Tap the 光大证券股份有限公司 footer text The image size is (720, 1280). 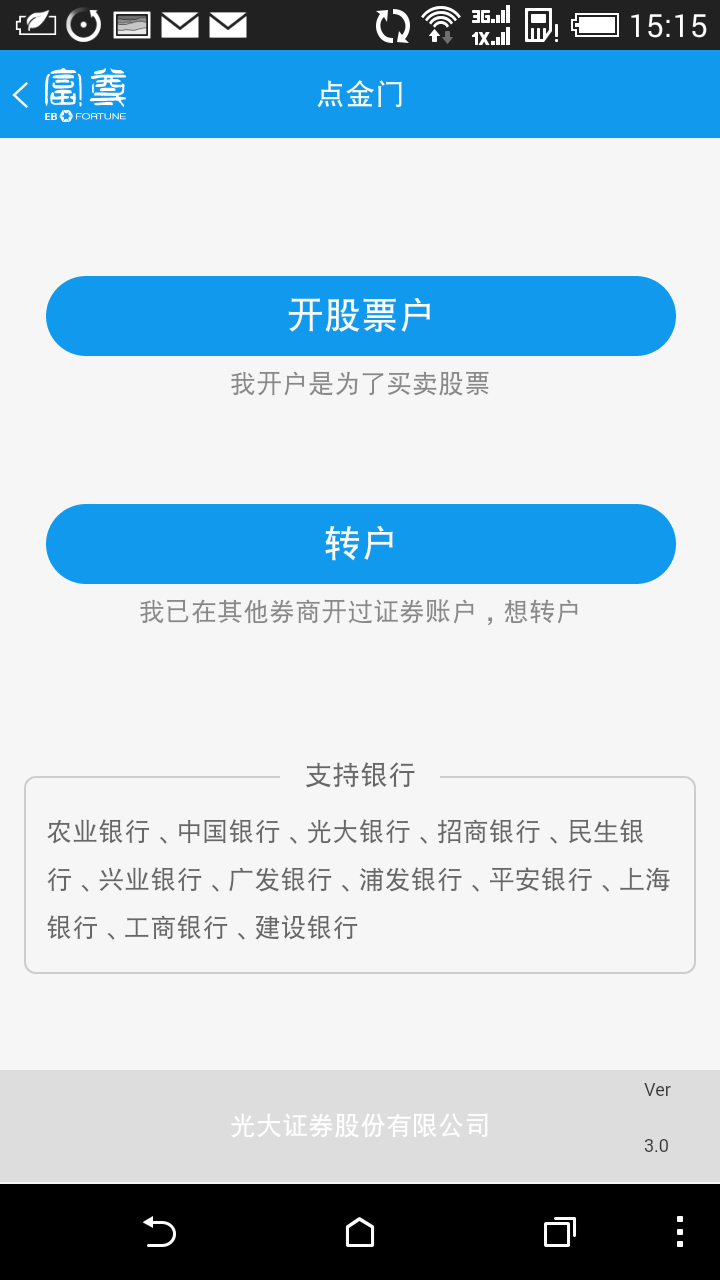click(x=360, y=1125)
